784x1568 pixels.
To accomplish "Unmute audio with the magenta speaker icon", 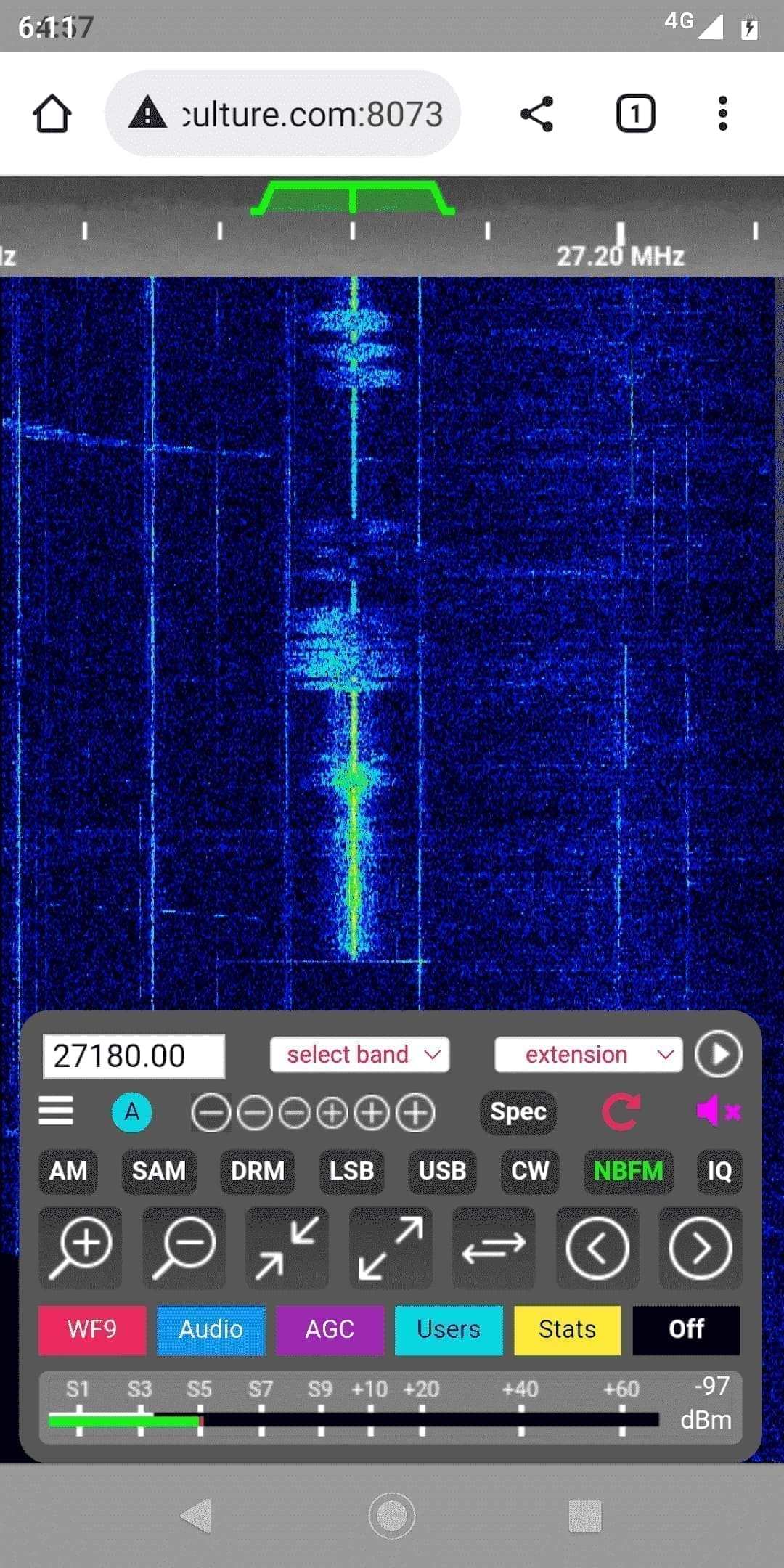I will click(719, 1111).
